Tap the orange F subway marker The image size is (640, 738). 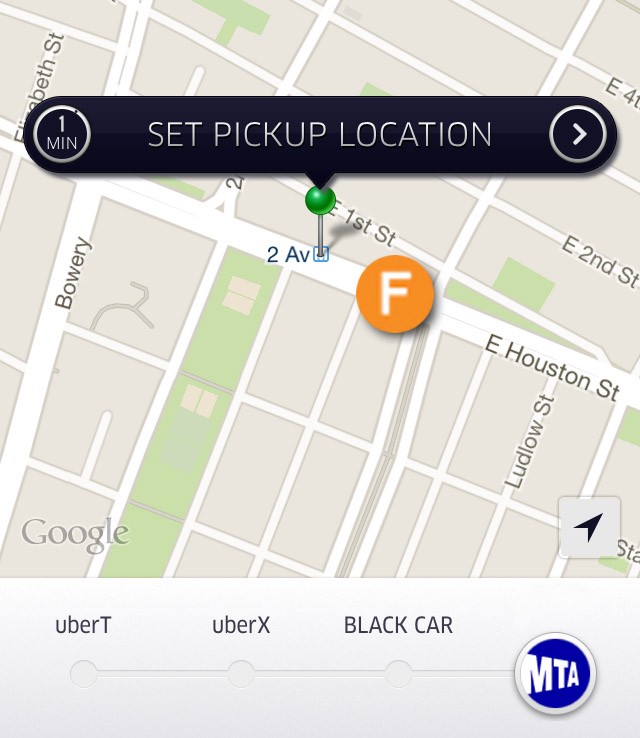point(395,295)
